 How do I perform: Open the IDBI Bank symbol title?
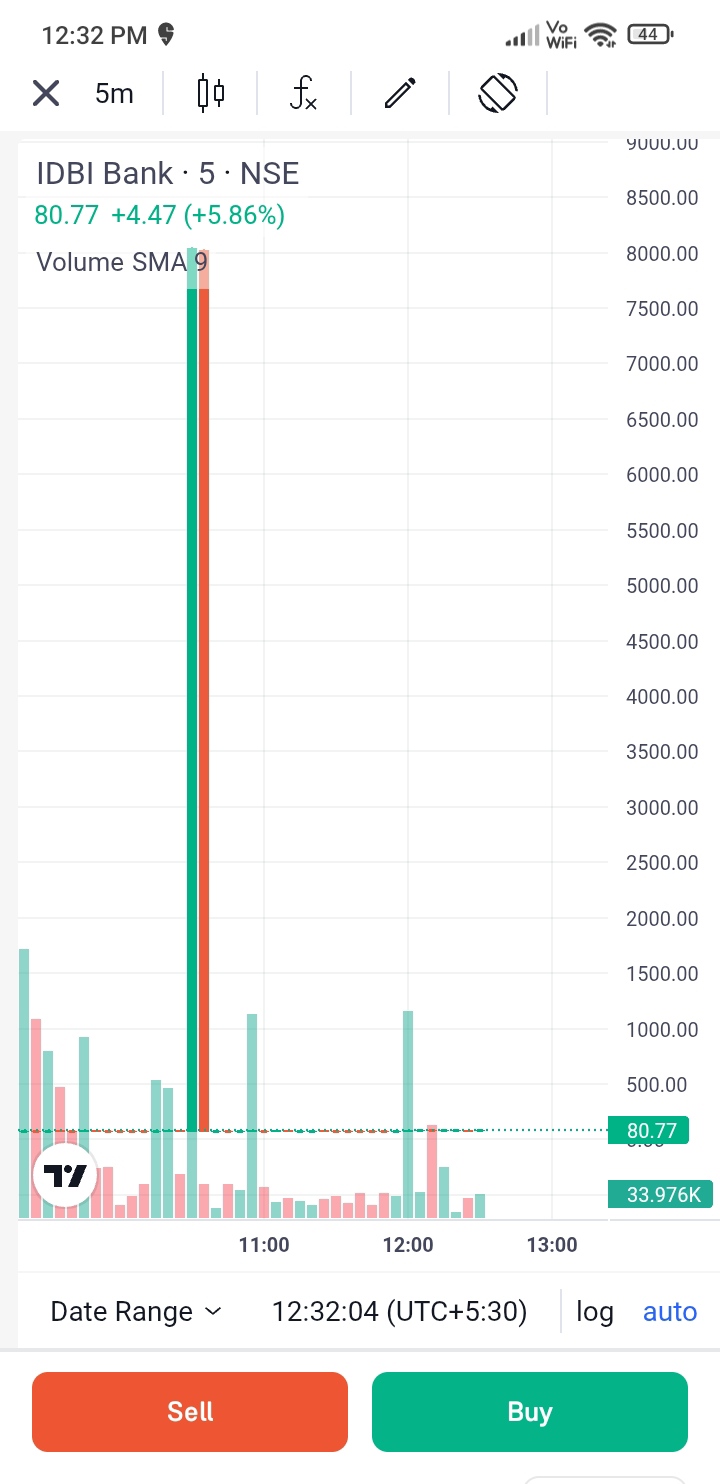pyautogui.click(x=168, y=173)
